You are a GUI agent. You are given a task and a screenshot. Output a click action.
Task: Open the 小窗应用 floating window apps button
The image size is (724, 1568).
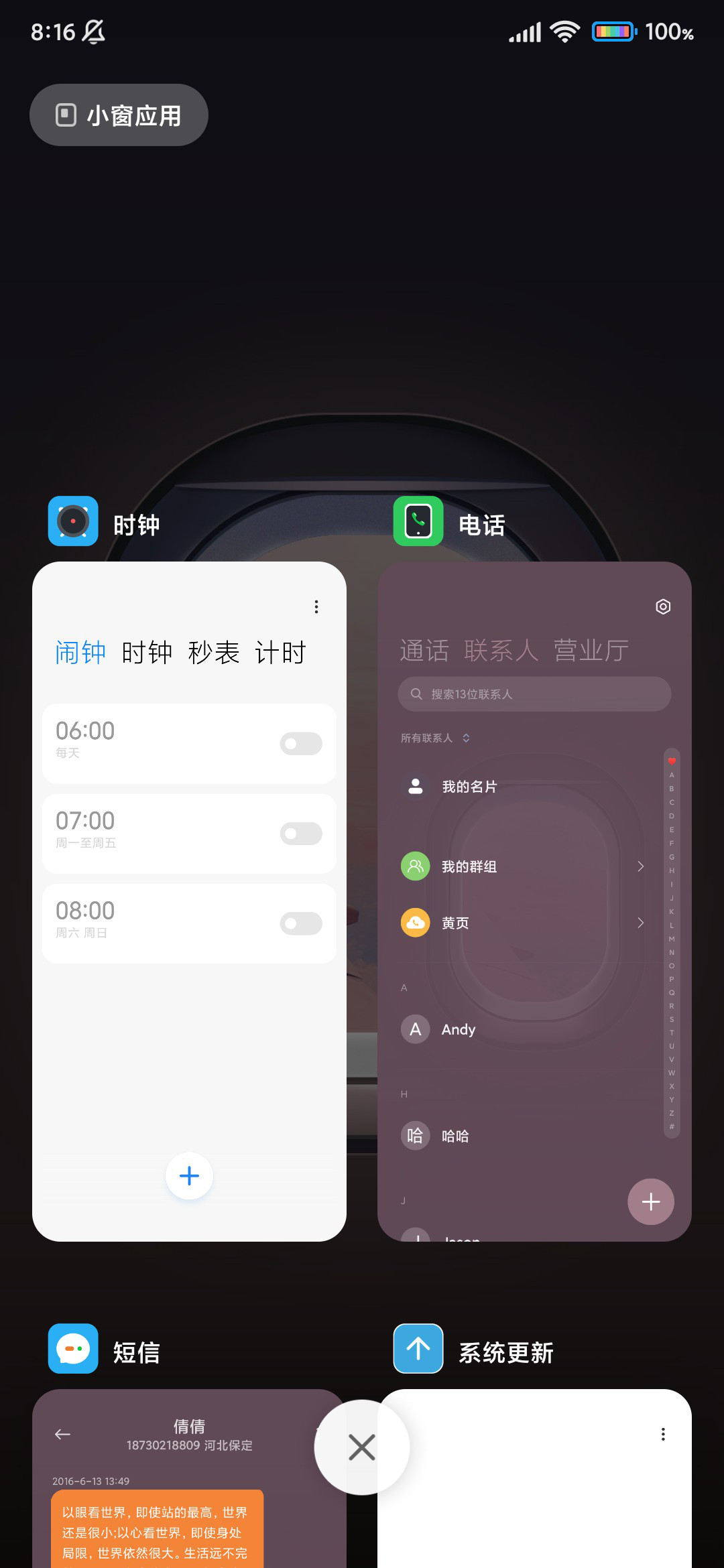(x=119, y=115)
